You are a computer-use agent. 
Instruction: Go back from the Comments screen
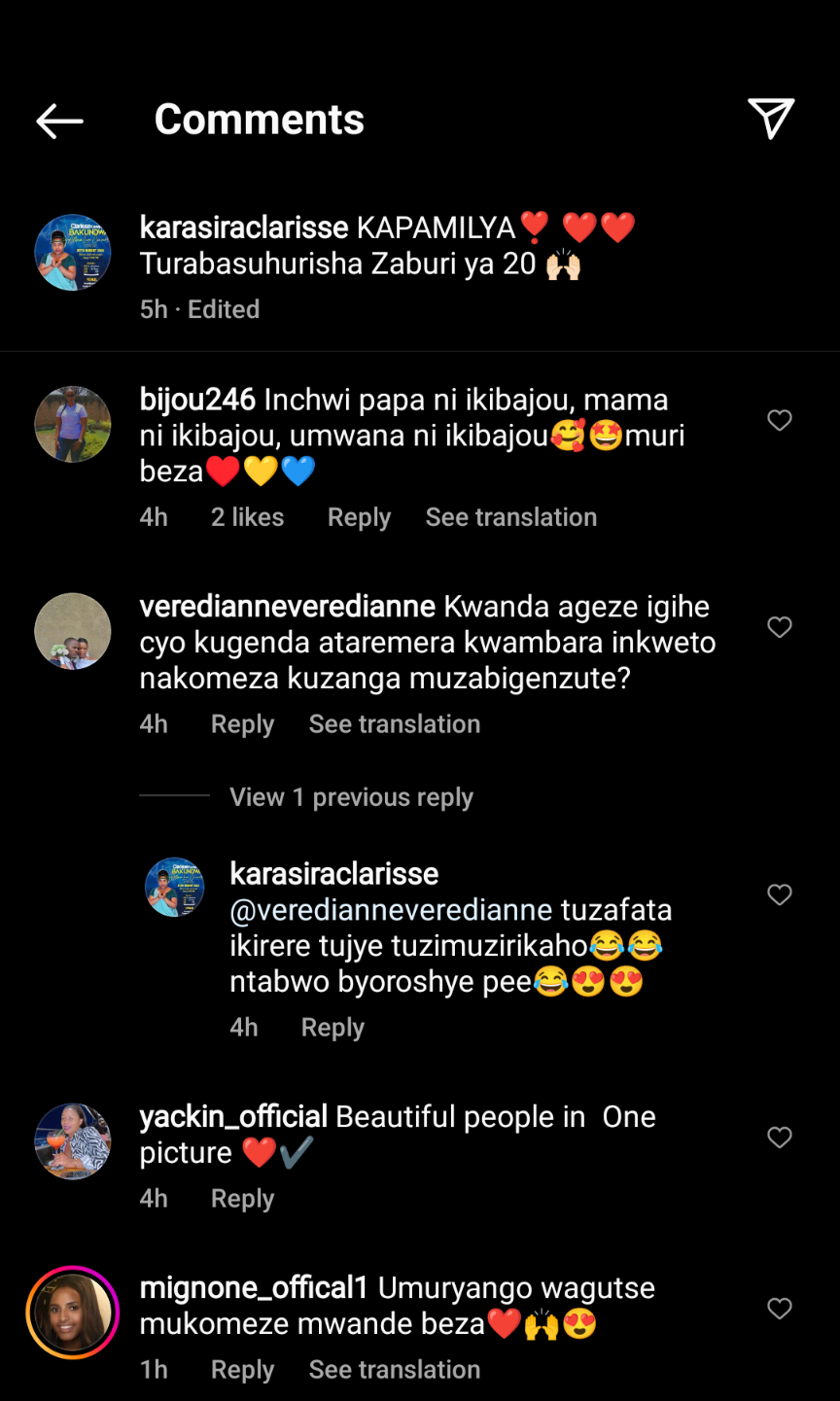pyautogui.click(x=59, y=121)
